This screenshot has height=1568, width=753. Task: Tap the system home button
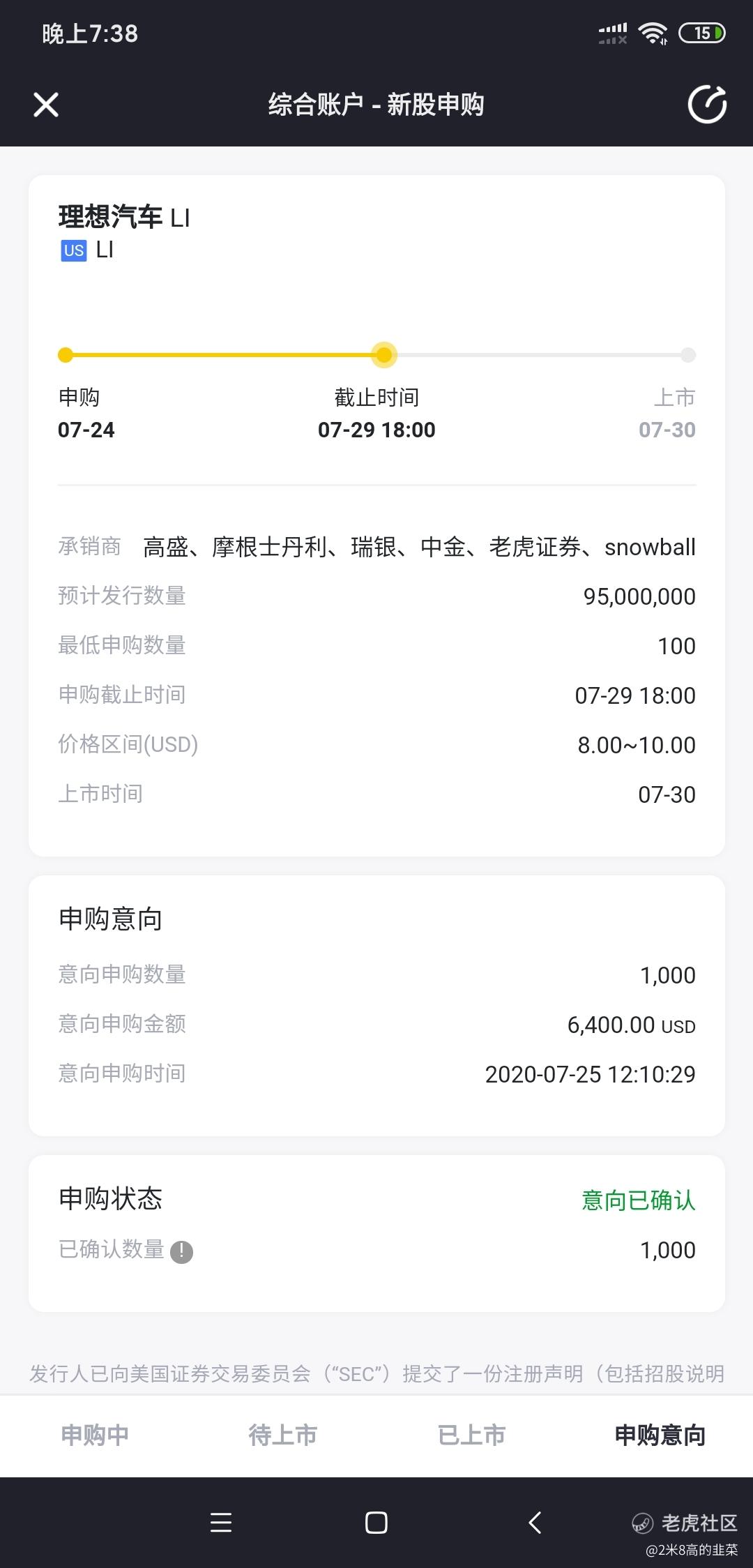pos(376,1523)
